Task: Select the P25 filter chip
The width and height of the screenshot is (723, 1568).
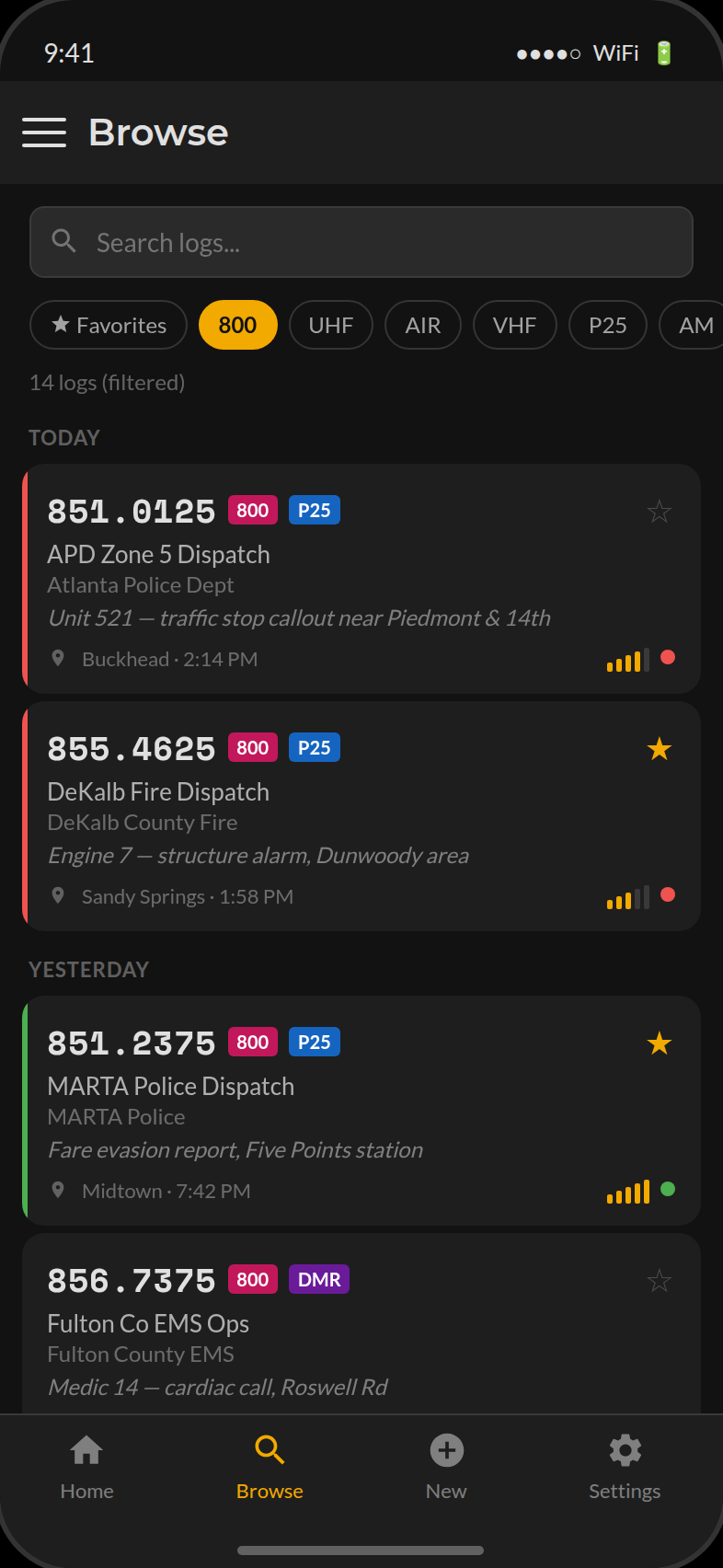Action: 607,325
